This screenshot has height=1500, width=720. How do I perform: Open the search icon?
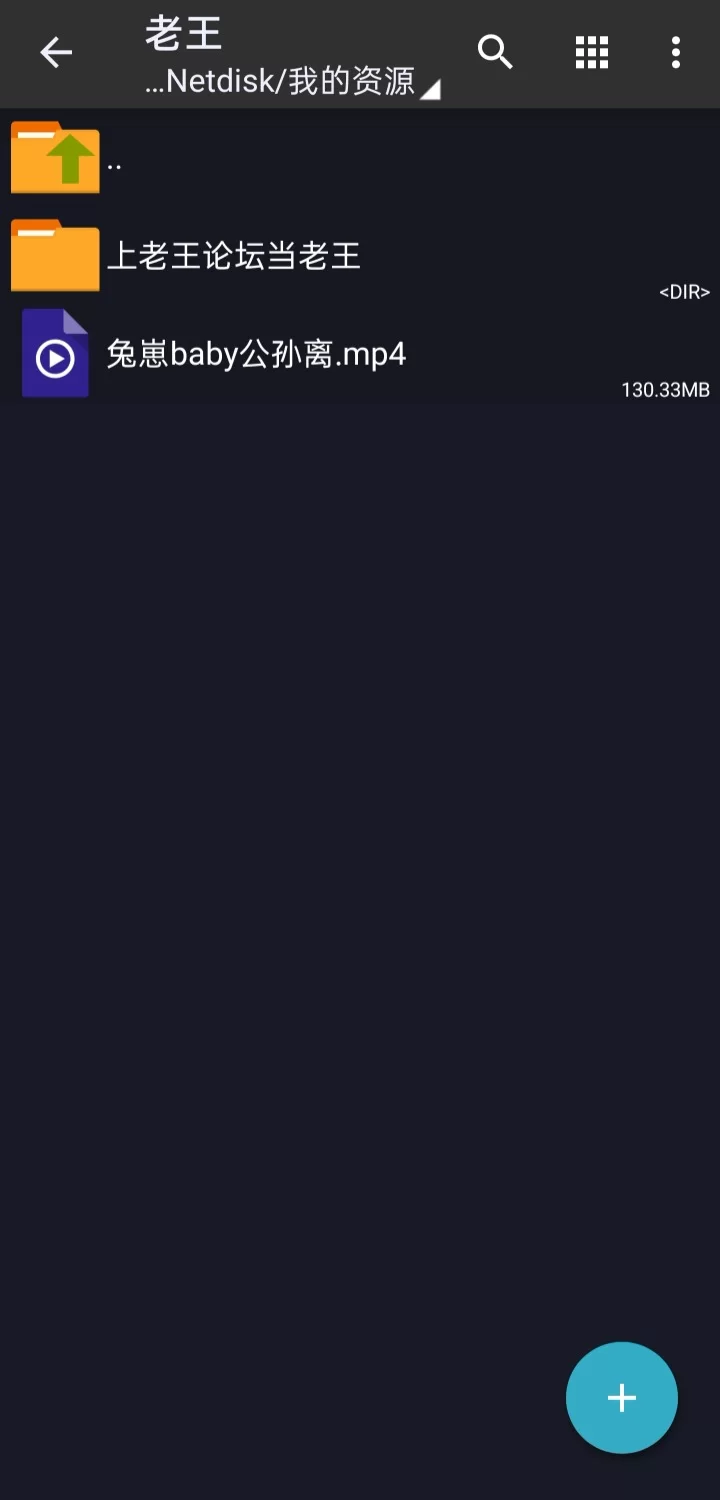495,51
